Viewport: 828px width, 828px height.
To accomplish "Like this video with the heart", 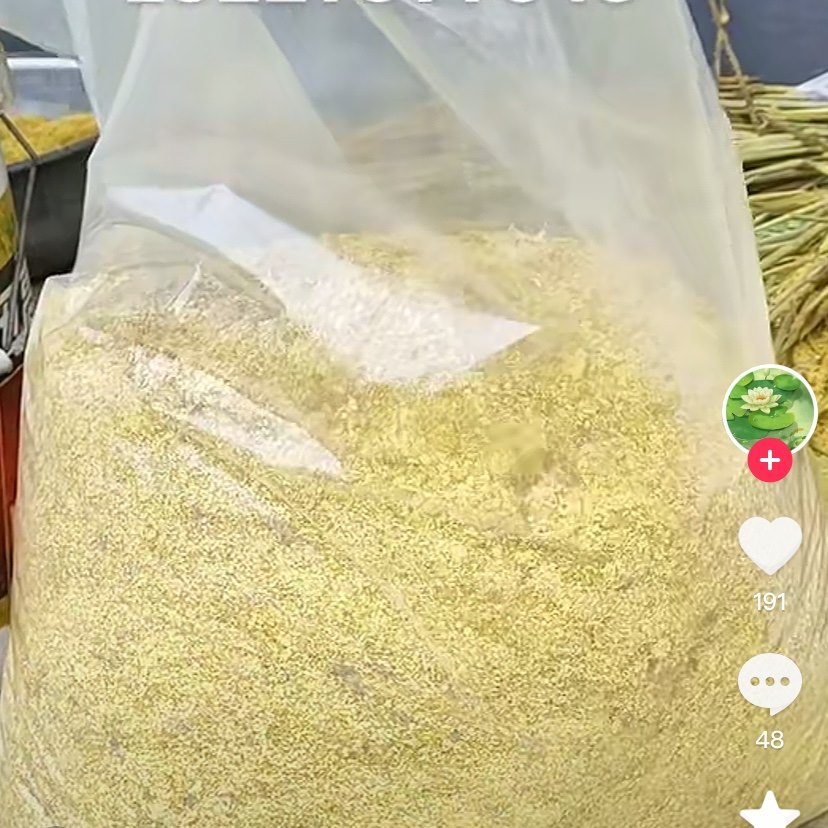I will click(x=769, y=545).
